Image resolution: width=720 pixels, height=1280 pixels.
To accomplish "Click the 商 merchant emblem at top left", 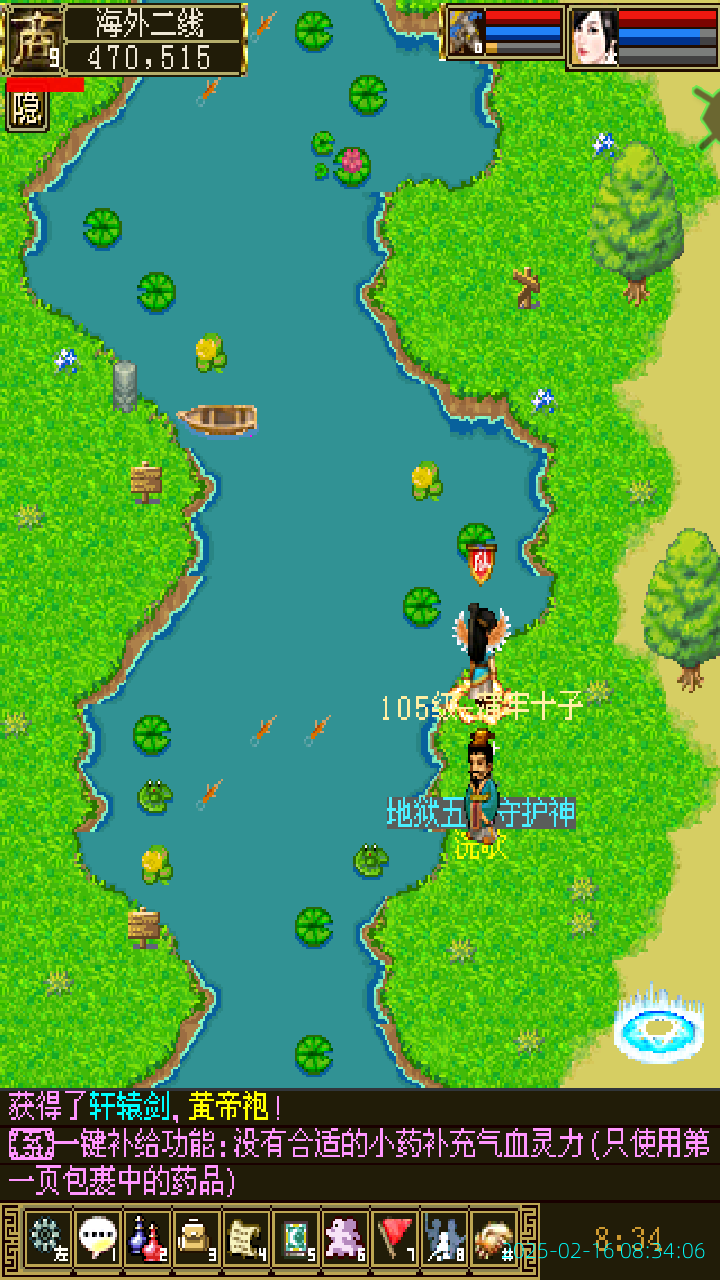I will (35, 38).
